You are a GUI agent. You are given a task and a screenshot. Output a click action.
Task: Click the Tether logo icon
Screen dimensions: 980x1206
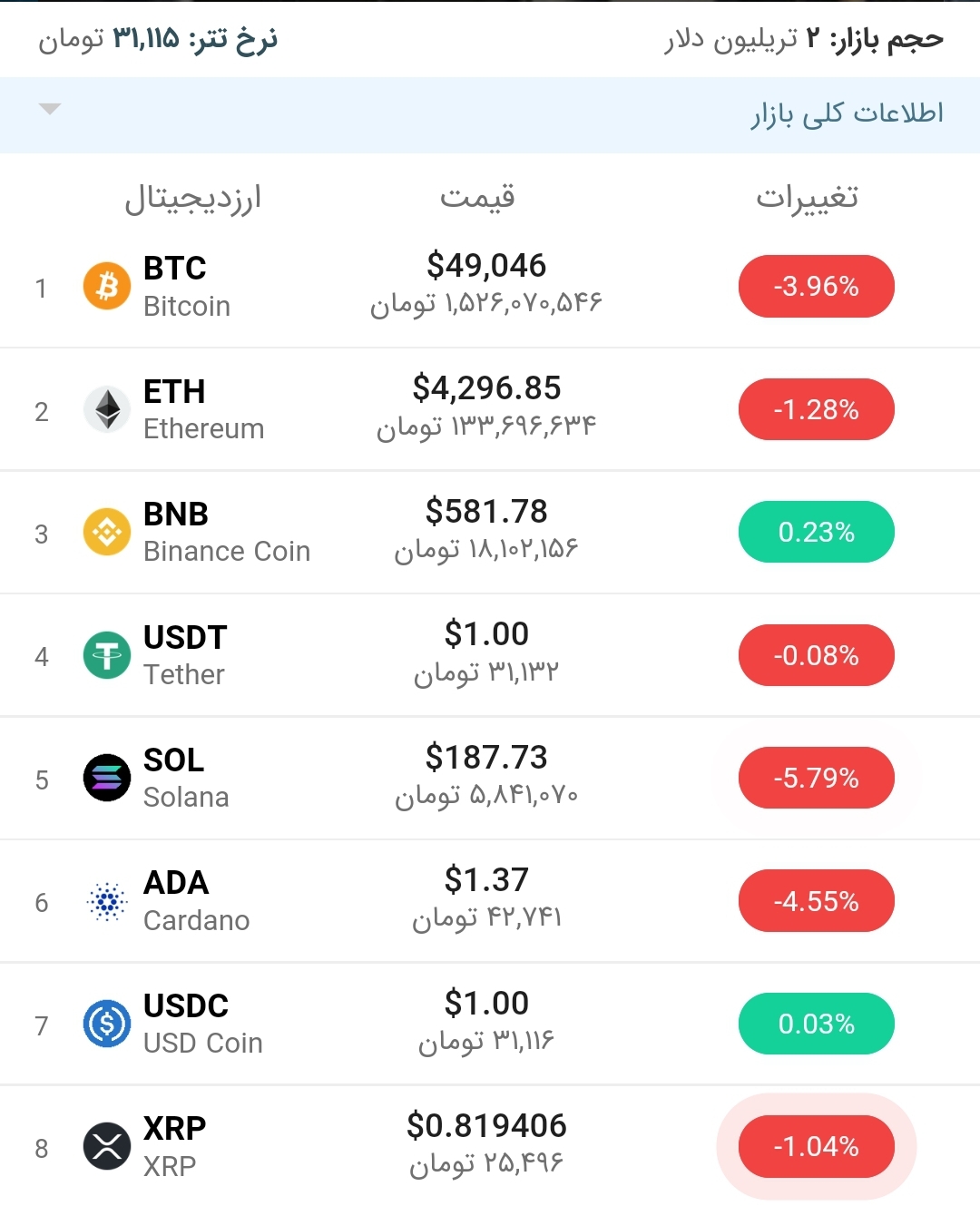106,654
